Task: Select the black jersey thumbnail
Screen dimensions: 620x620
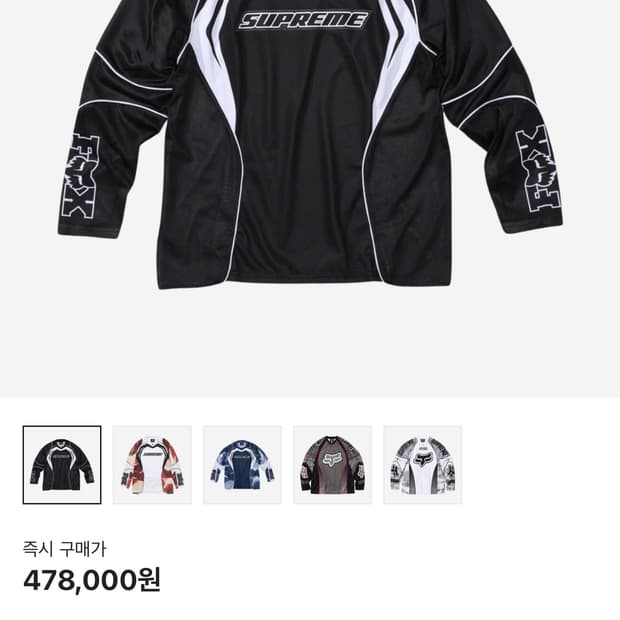Action: pos(62,465)
